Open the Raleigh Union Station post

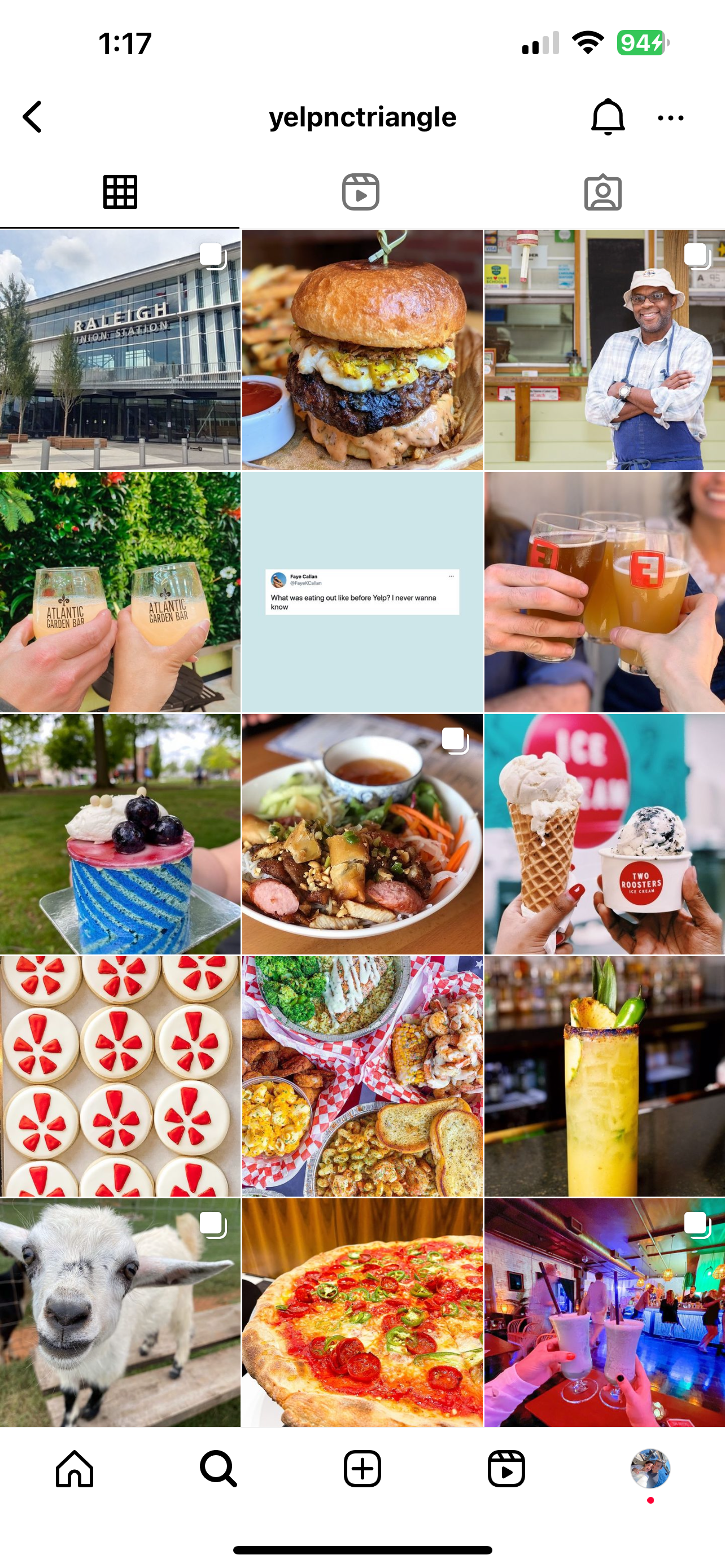[x=120, y=350]
